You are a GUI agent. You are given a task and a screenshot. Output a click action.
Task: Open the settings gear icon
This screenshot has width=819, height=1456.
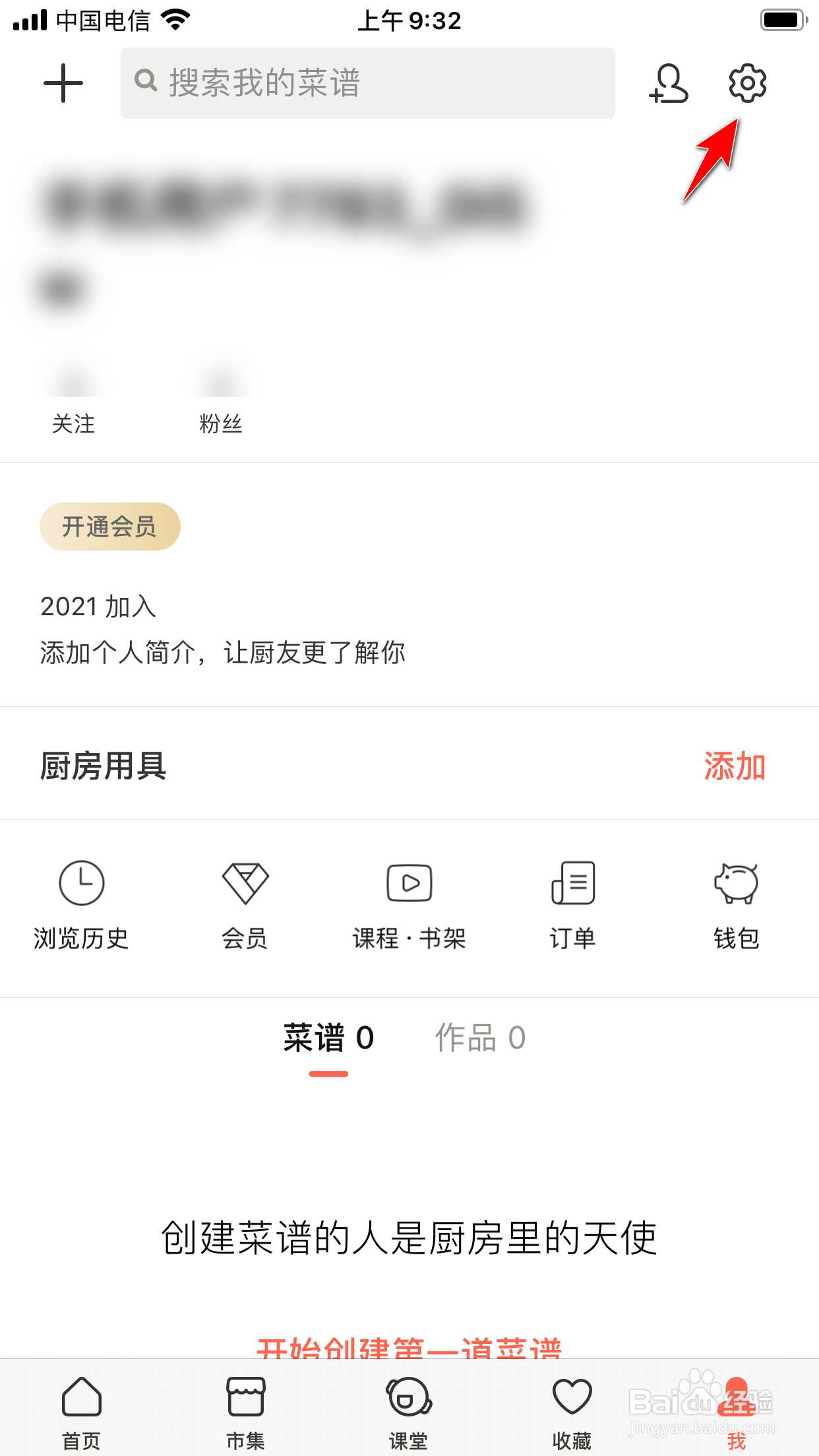pyautogui.click(x=747, y=83)
